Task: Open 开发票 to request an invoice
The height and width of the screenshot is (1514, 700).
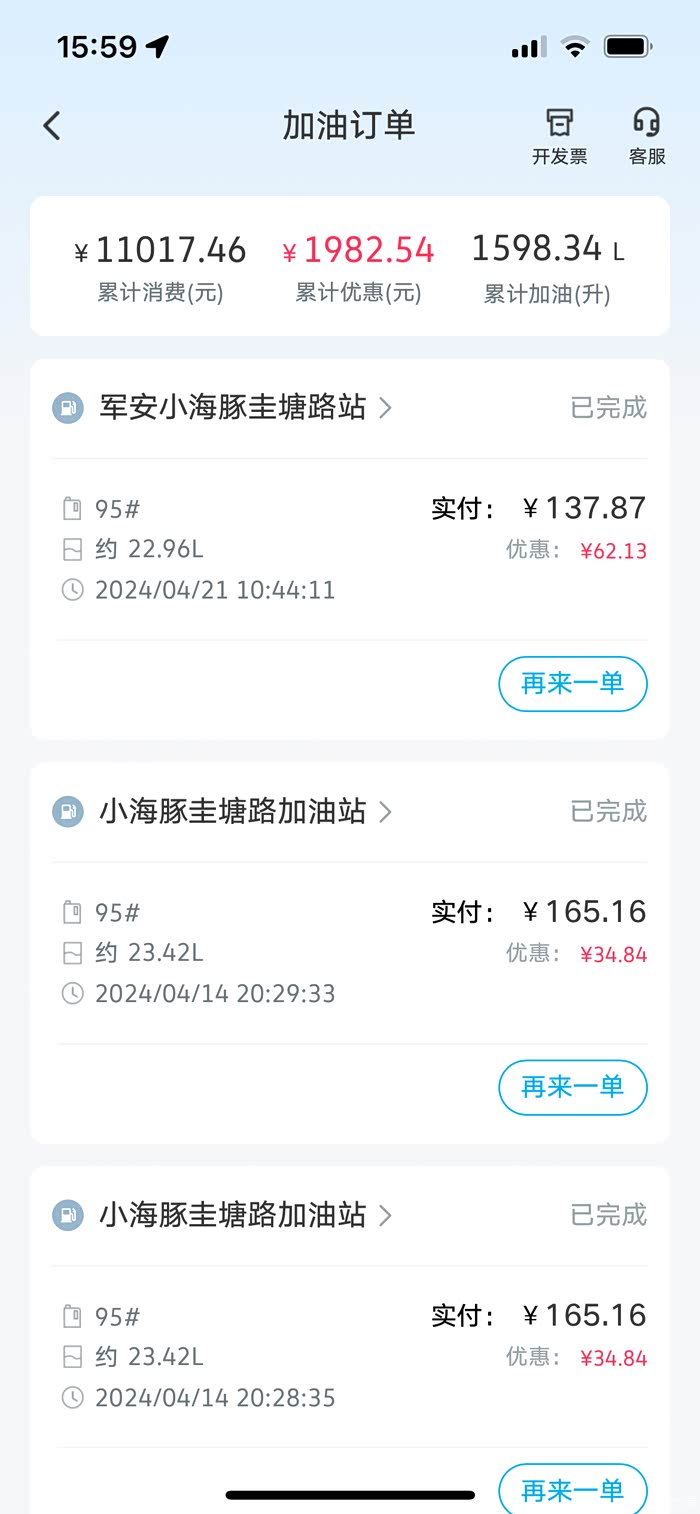Action: click(559, 135)
